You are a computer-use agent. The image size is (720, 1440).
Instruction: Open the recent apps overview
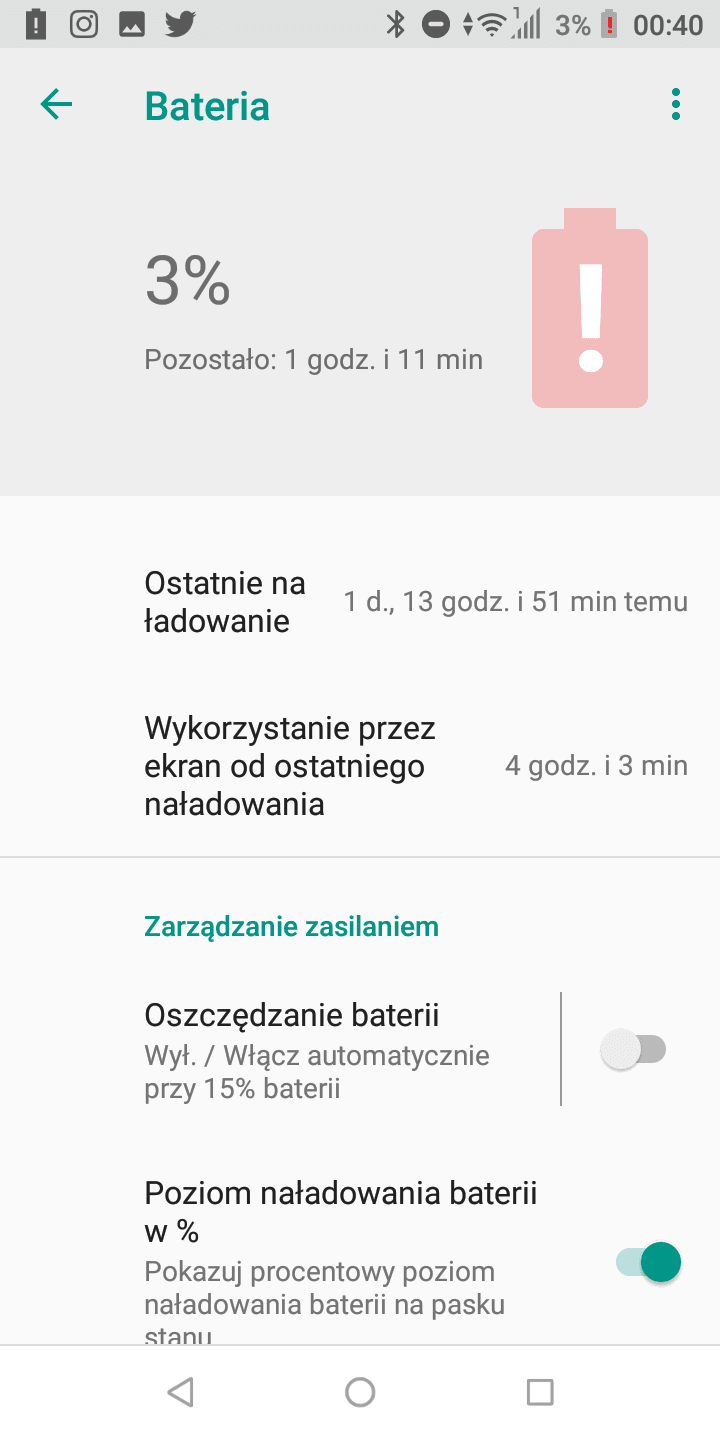[x=540, y=1392]
